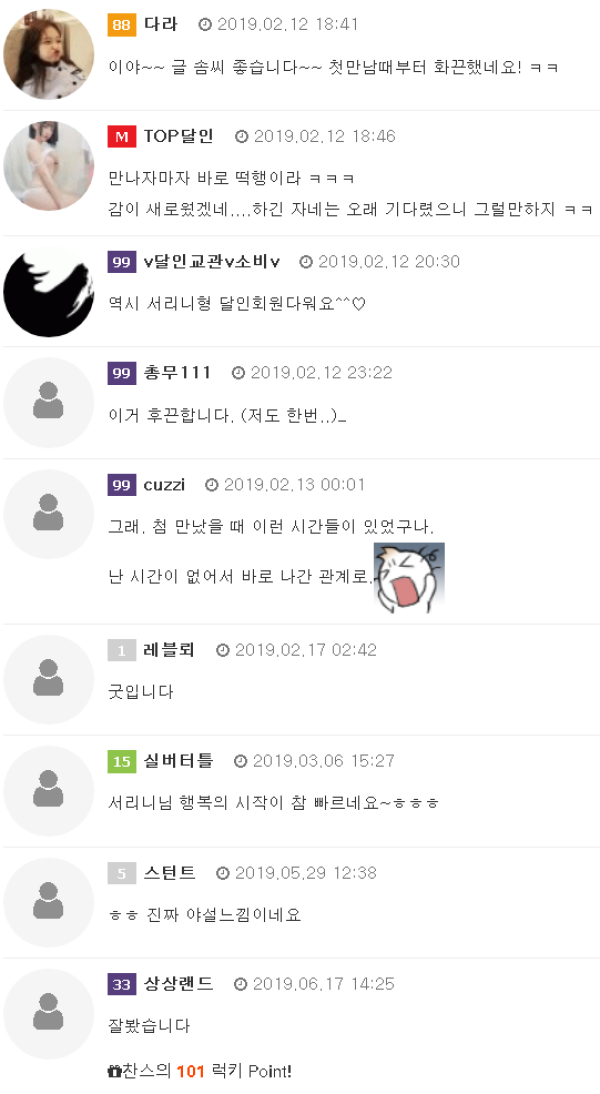
Task: Open 레블뢰's profile
Action: [x=169, y=650]
